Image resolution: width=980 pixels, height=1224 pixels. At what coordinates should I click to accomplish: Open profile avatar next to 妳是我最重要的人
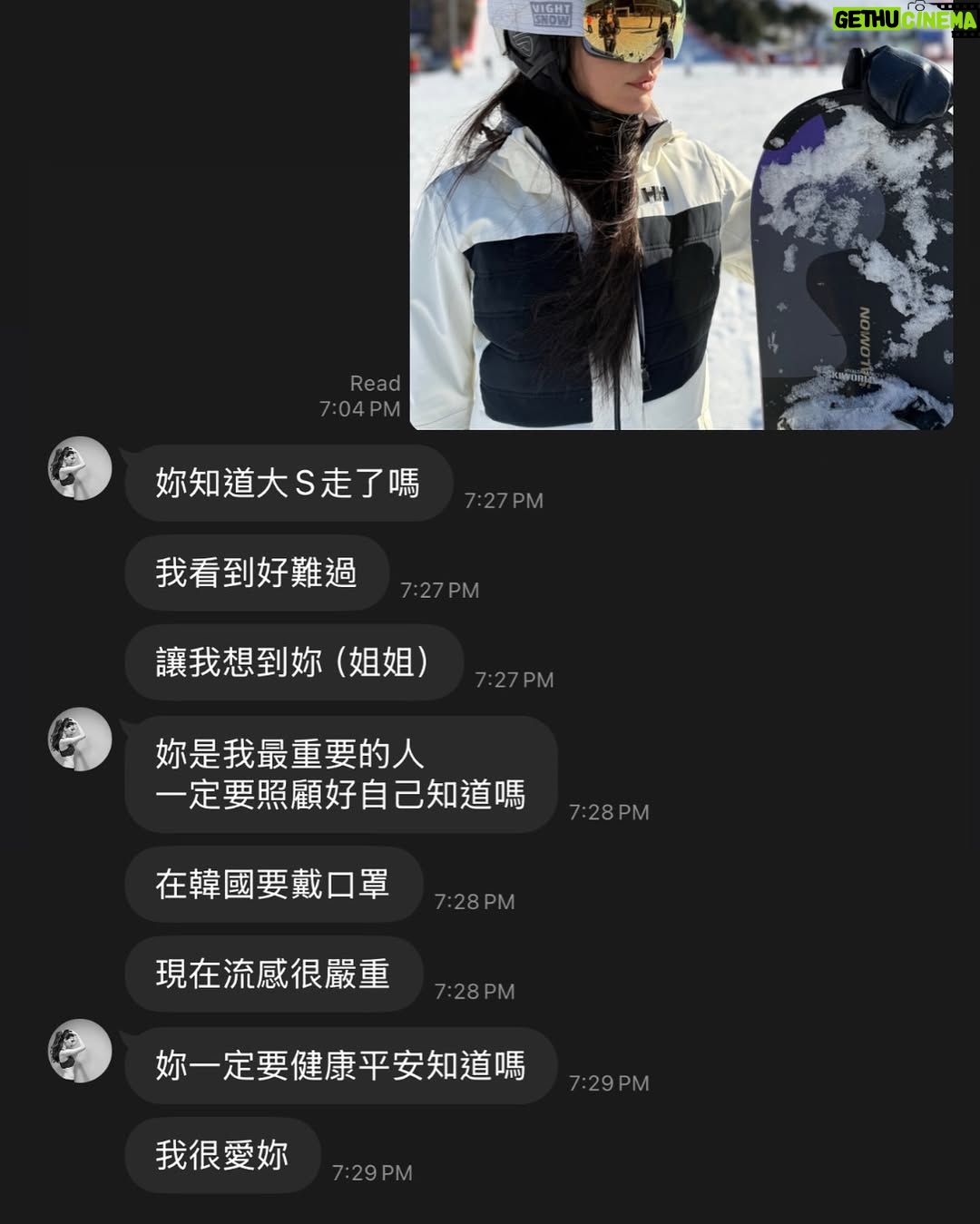pyautogui.click(x=80, y=739)
